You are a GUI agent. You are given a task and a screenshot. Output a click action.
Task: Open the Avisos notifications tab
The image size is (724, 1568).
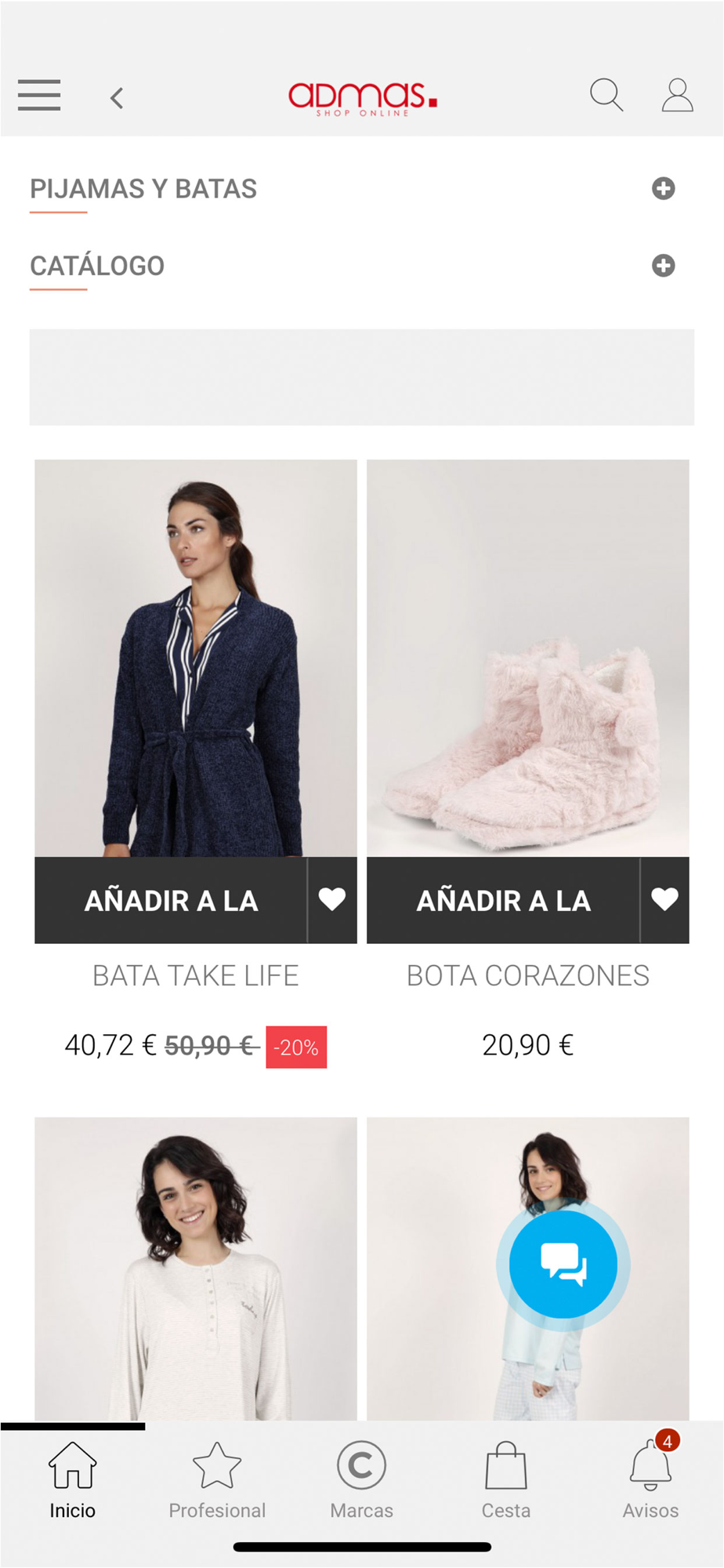(x=650, y=1480)
